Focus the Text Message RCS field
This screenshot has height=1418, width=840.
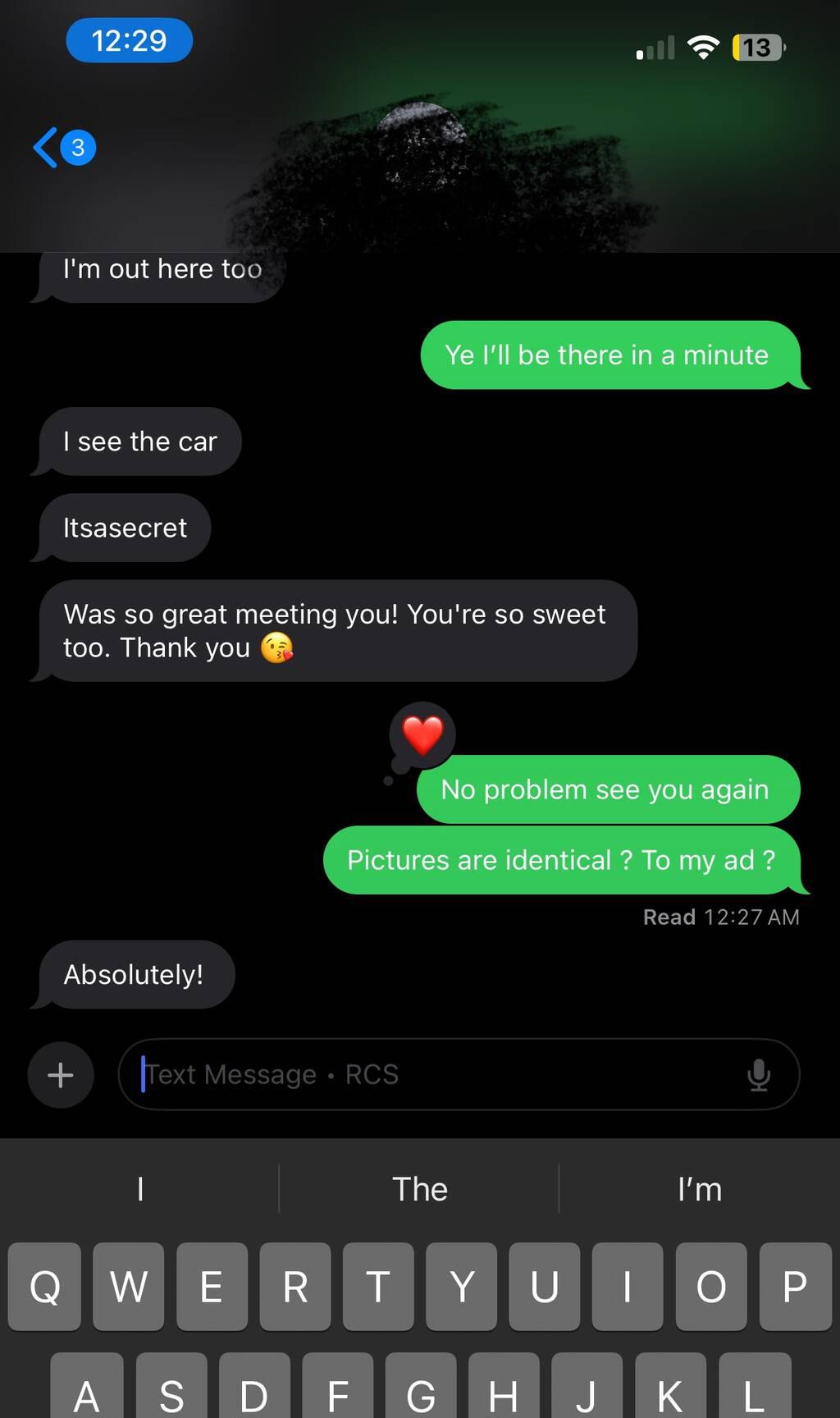pos(435,1074)
